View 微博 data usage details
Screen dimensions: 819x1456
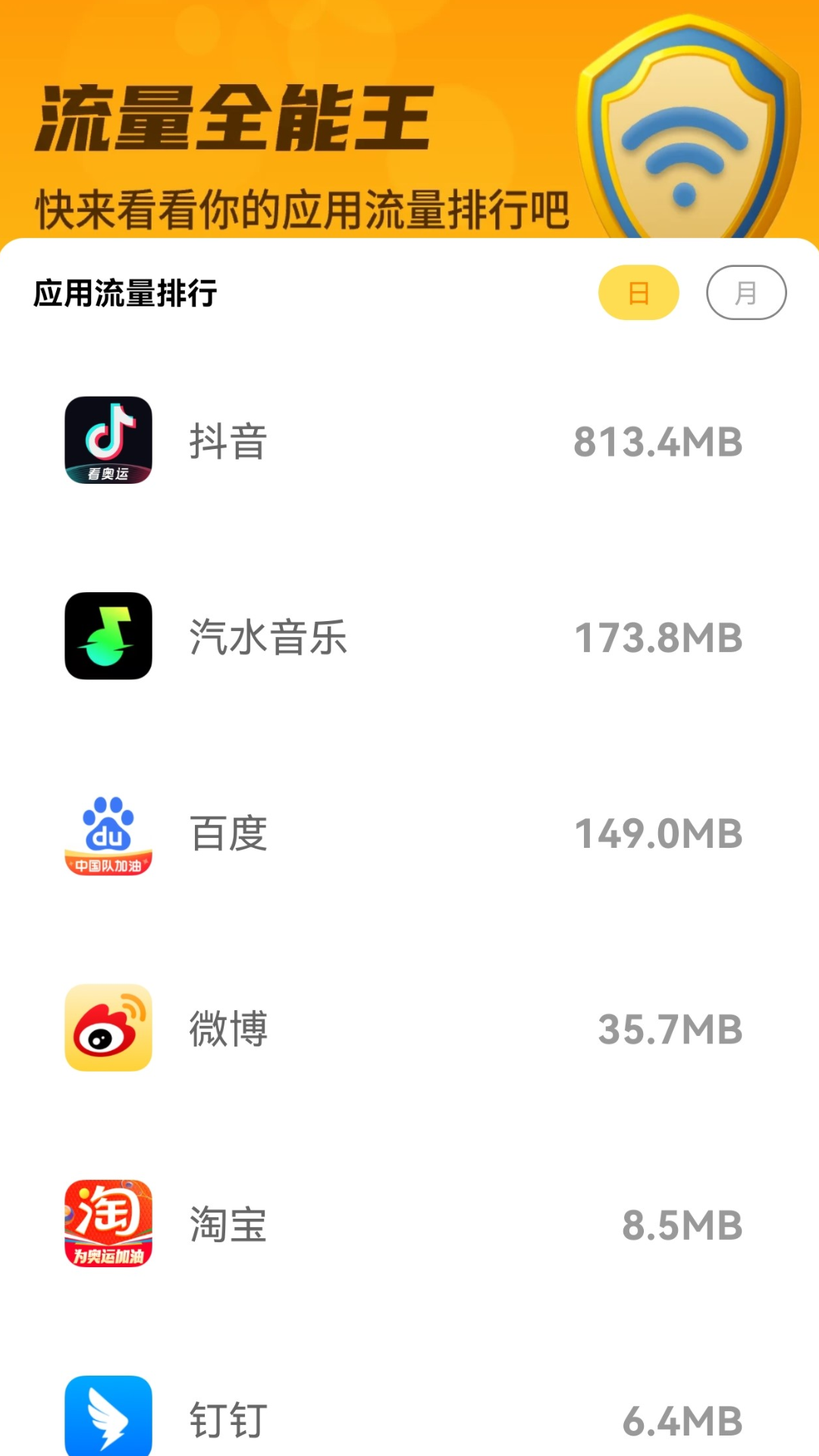point(409,1028)
